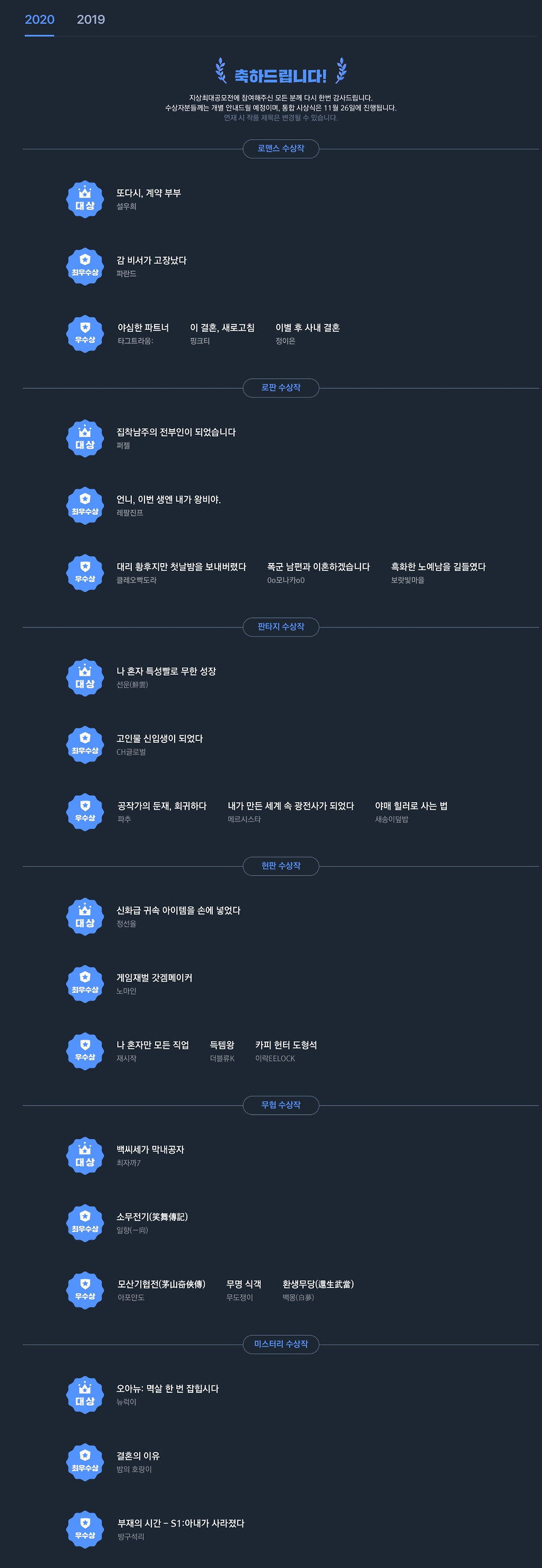542x1568 pixels.
Task: Select the 2020 tab
Action: 40,20
